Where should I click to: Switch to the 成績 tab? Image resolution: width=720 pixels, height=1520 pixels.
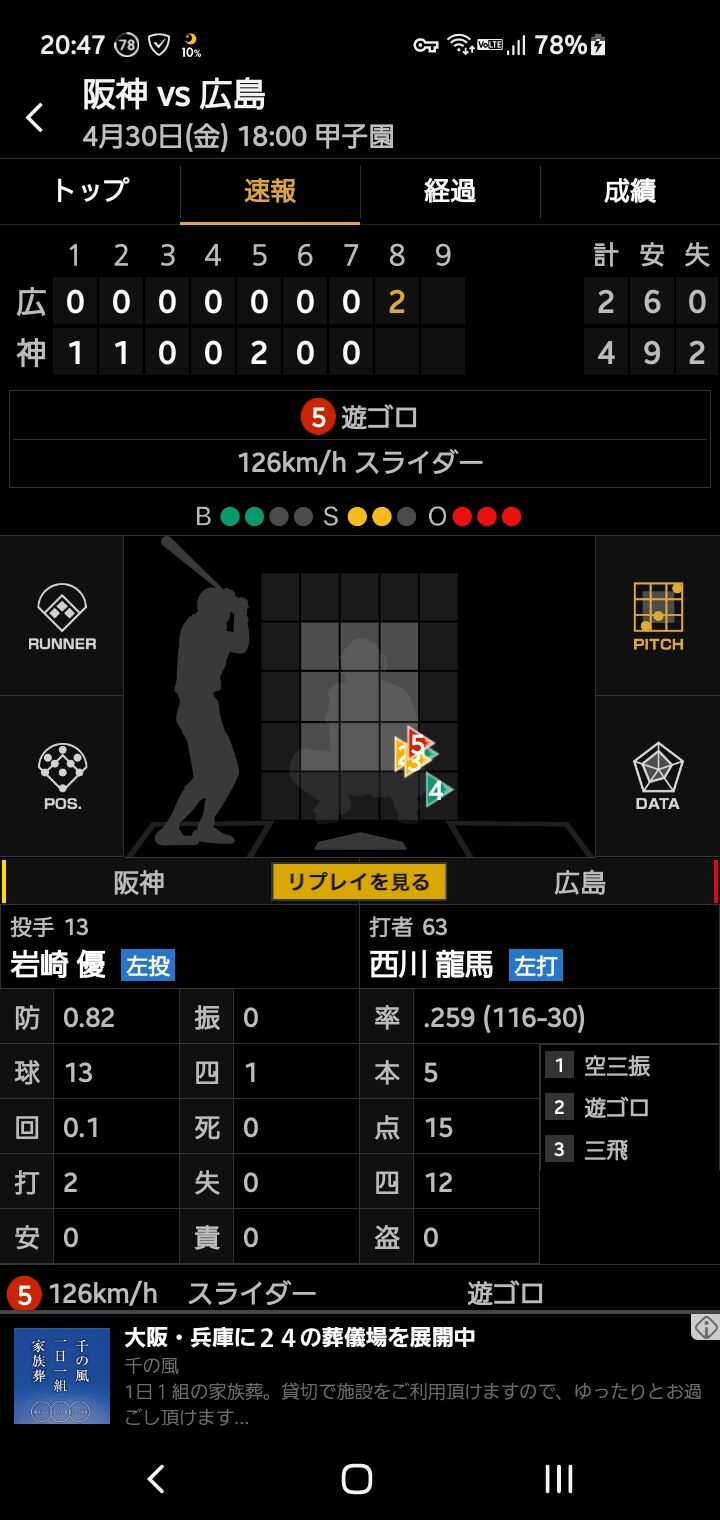[x=630, y=191]
